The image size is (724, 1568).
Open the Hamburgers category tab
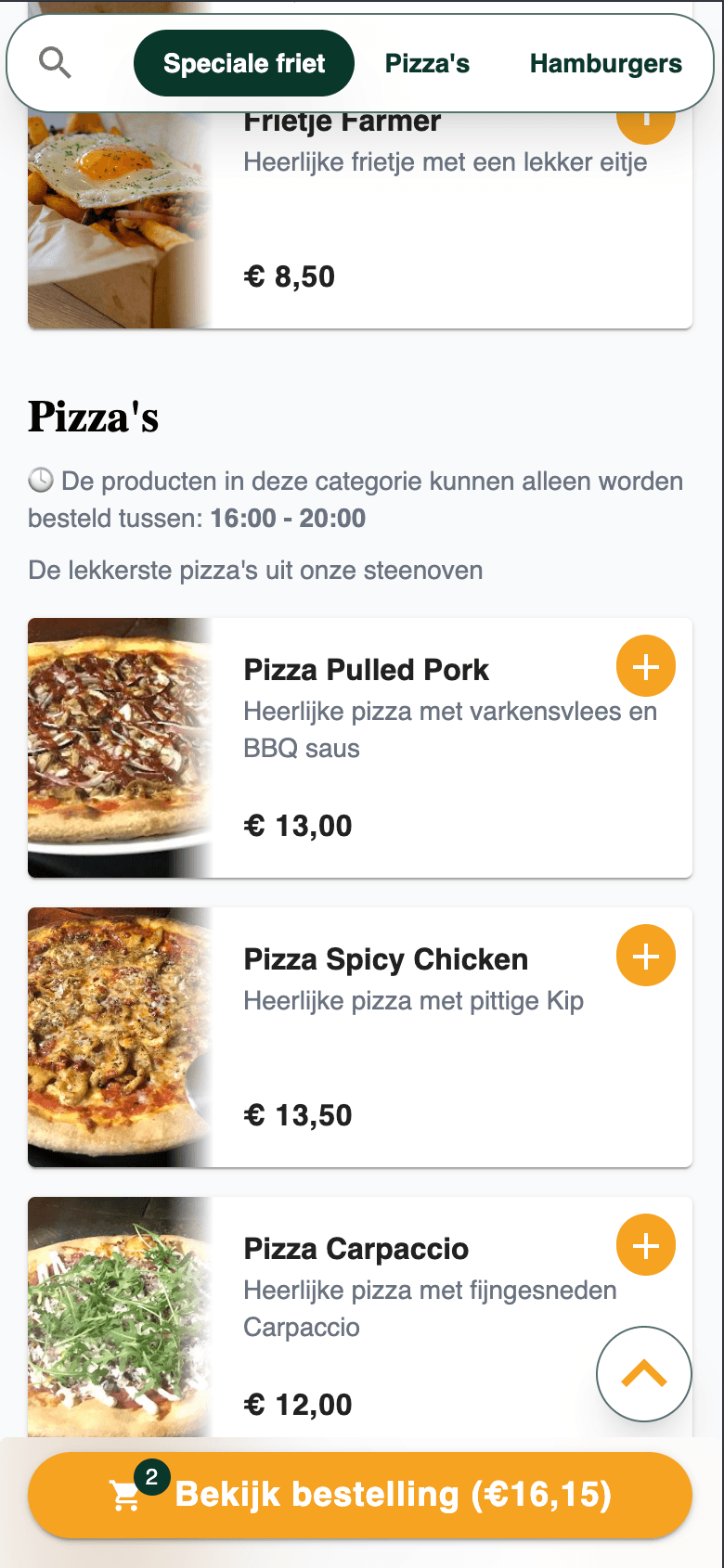point(605,62)
